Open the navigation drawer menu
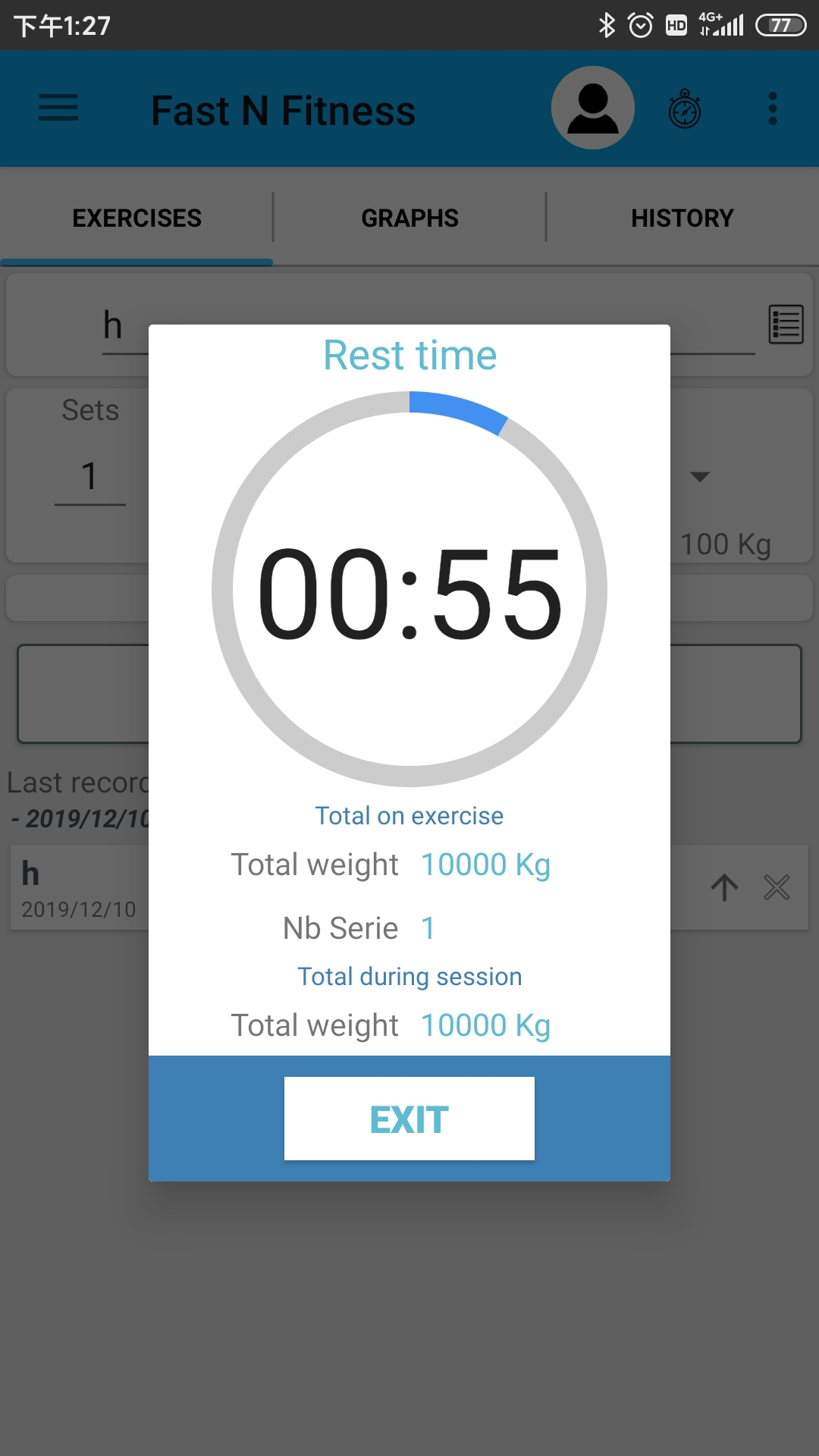The height and width of the screenshot is (1456, 819). 58,108
